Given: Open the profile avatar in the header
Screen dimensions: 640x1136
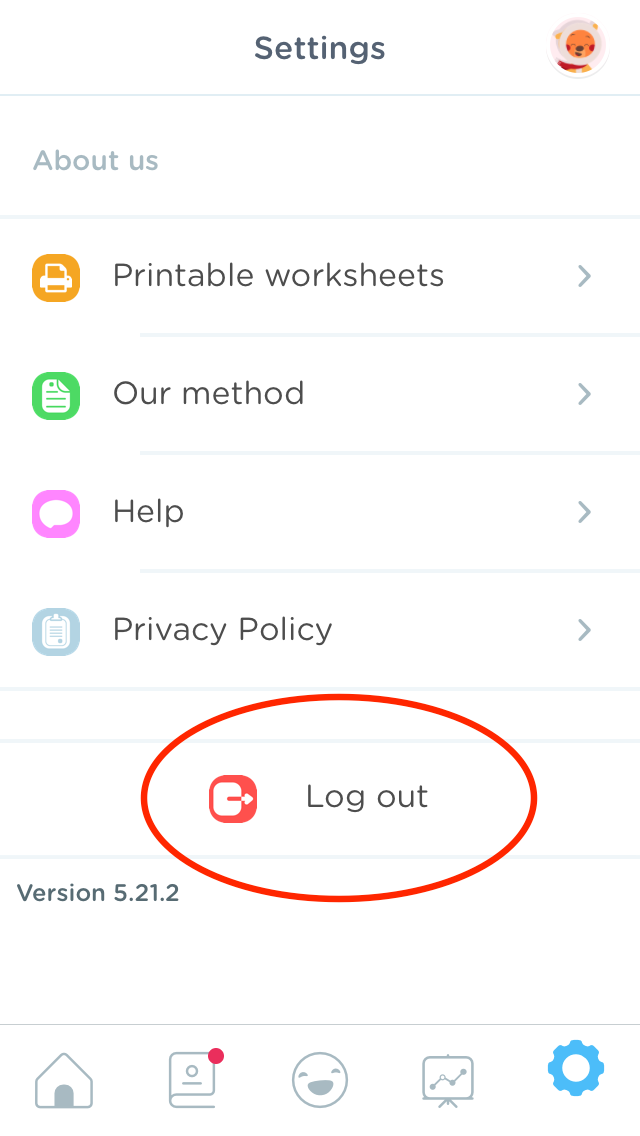Looking at the screenshot, I should (x=578, y=48).
